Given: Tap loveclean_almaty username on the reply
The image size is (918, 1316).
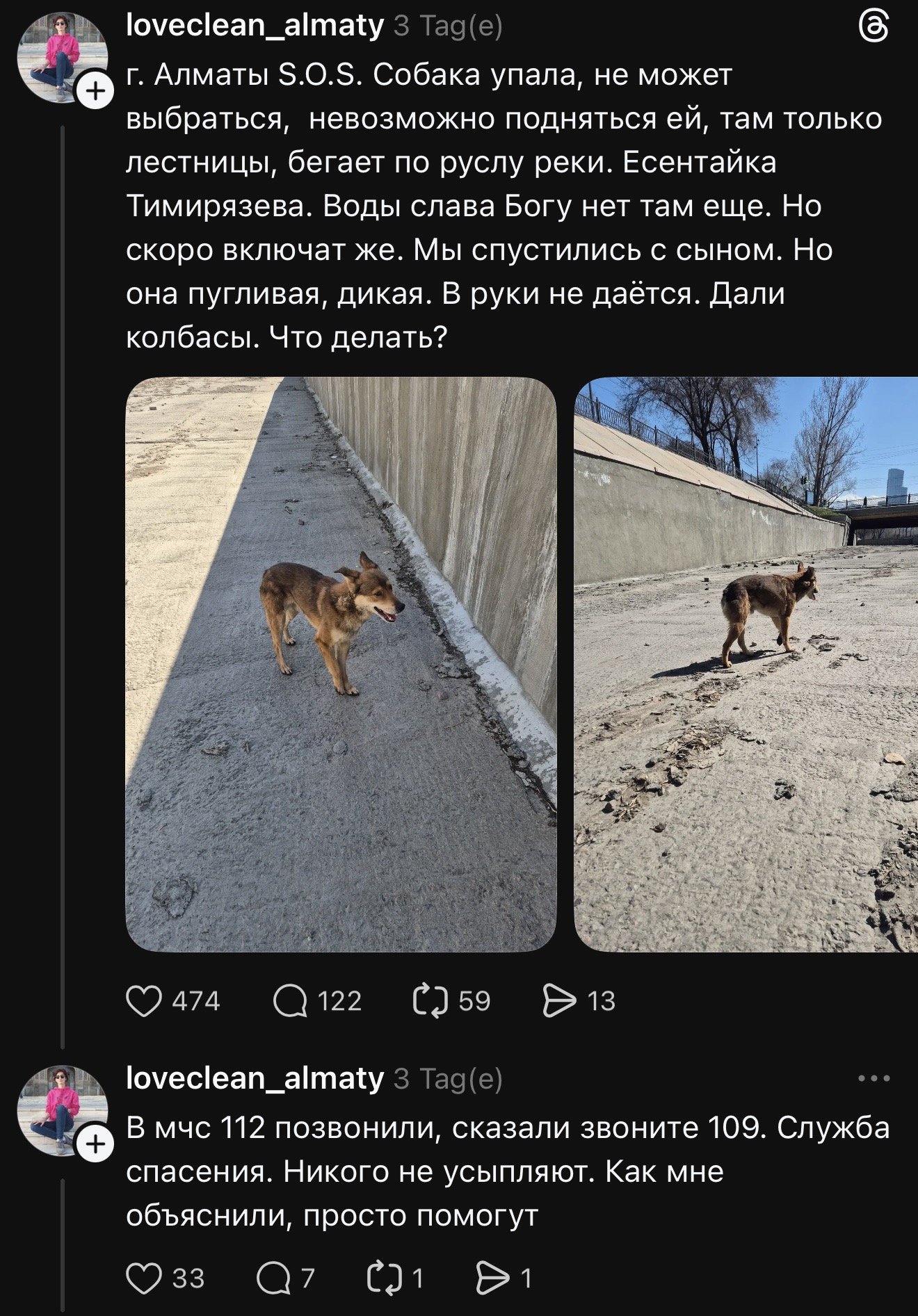Looking at the screenshot, I should click(x=255, y=1078).
